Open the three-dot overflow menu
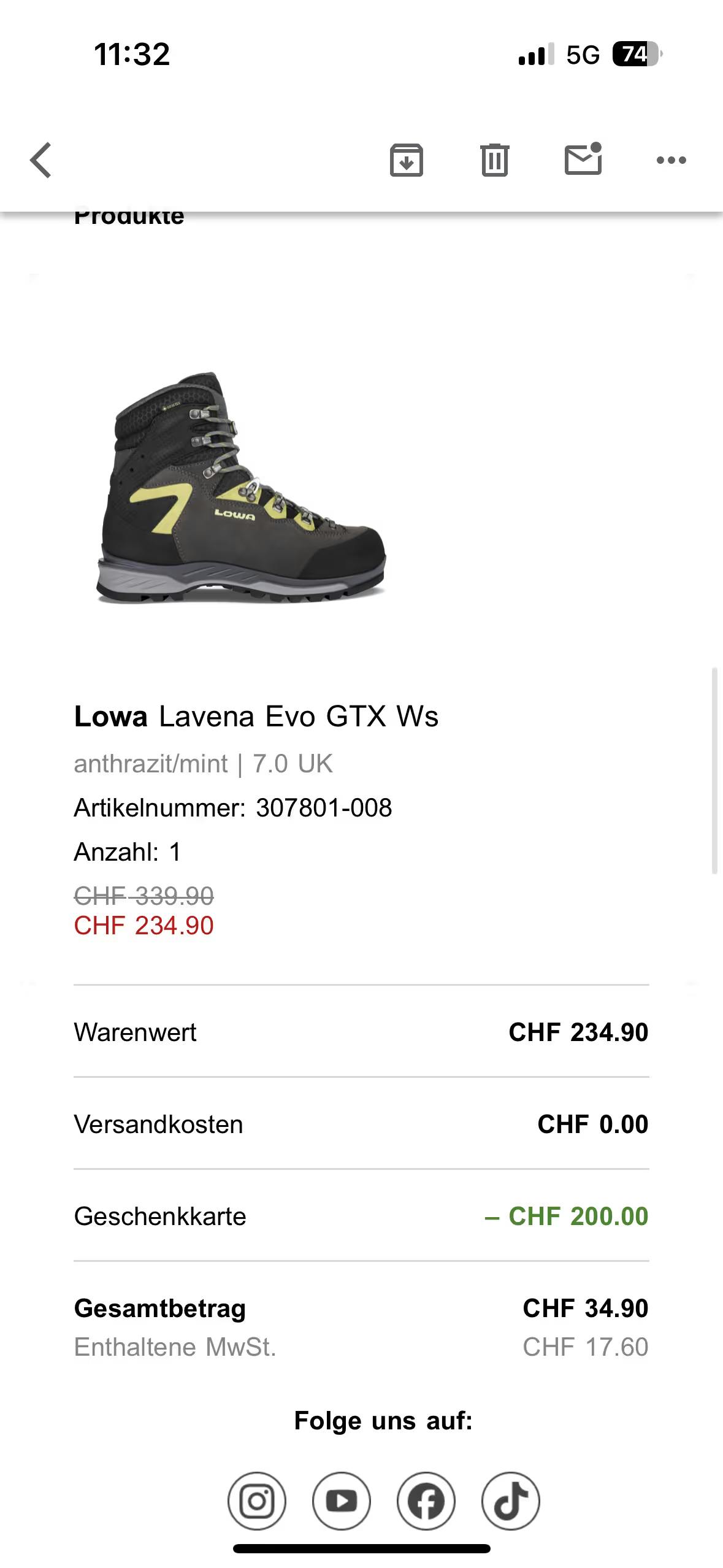Screen dimensions: 723x1568 pyautogui.click(x=671, y=160)
